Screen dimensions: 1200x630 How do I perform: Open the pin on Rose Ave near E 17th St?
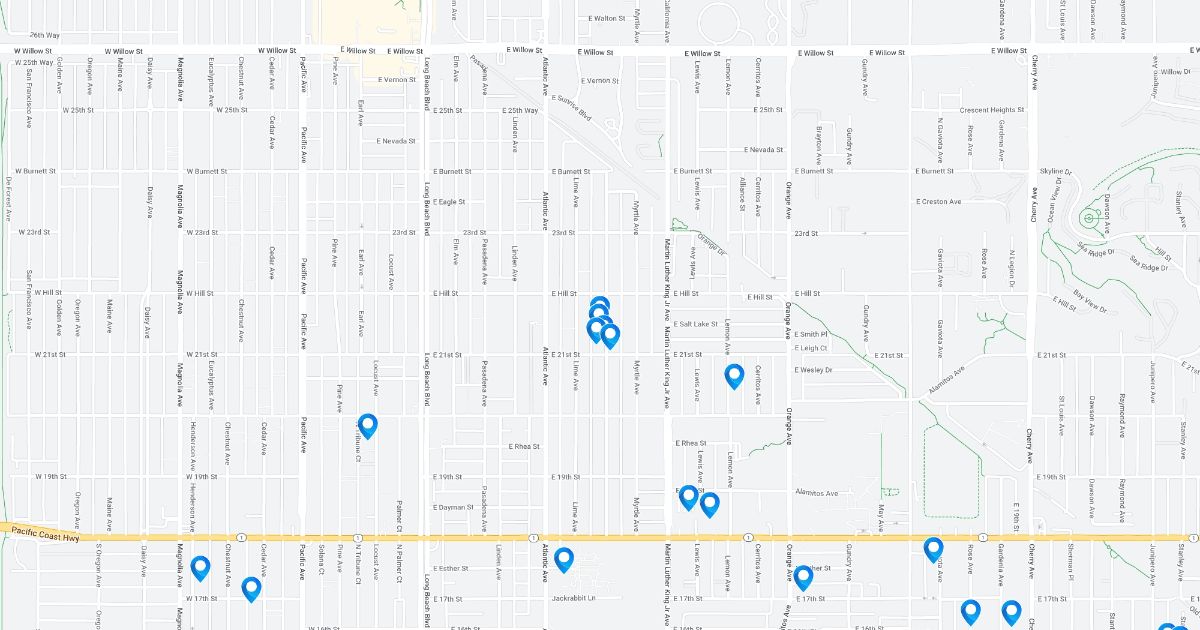tap(970, 611)
